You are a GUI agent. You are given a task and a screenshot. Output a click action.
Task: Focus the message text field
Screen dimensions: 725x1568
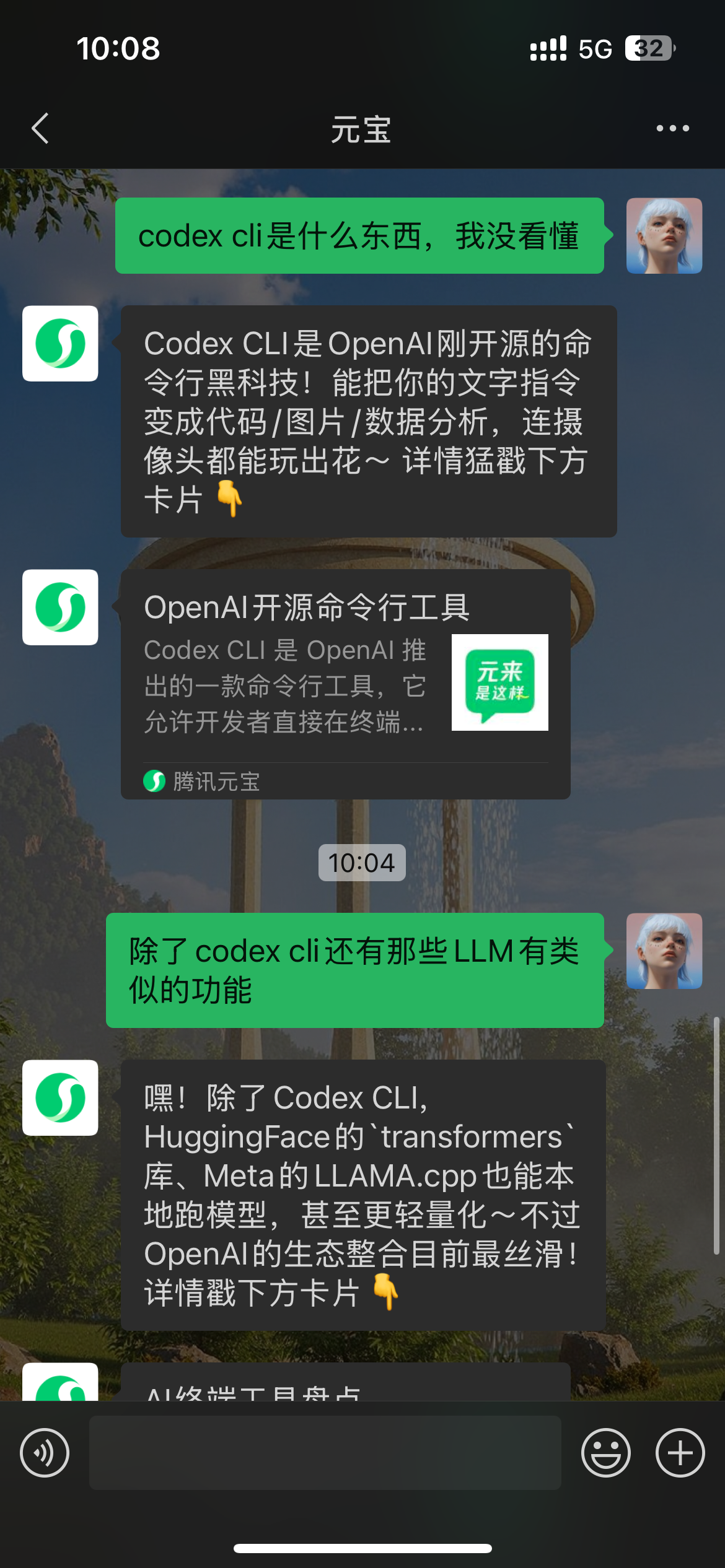pyautogui.click(x=325, y=1452)
